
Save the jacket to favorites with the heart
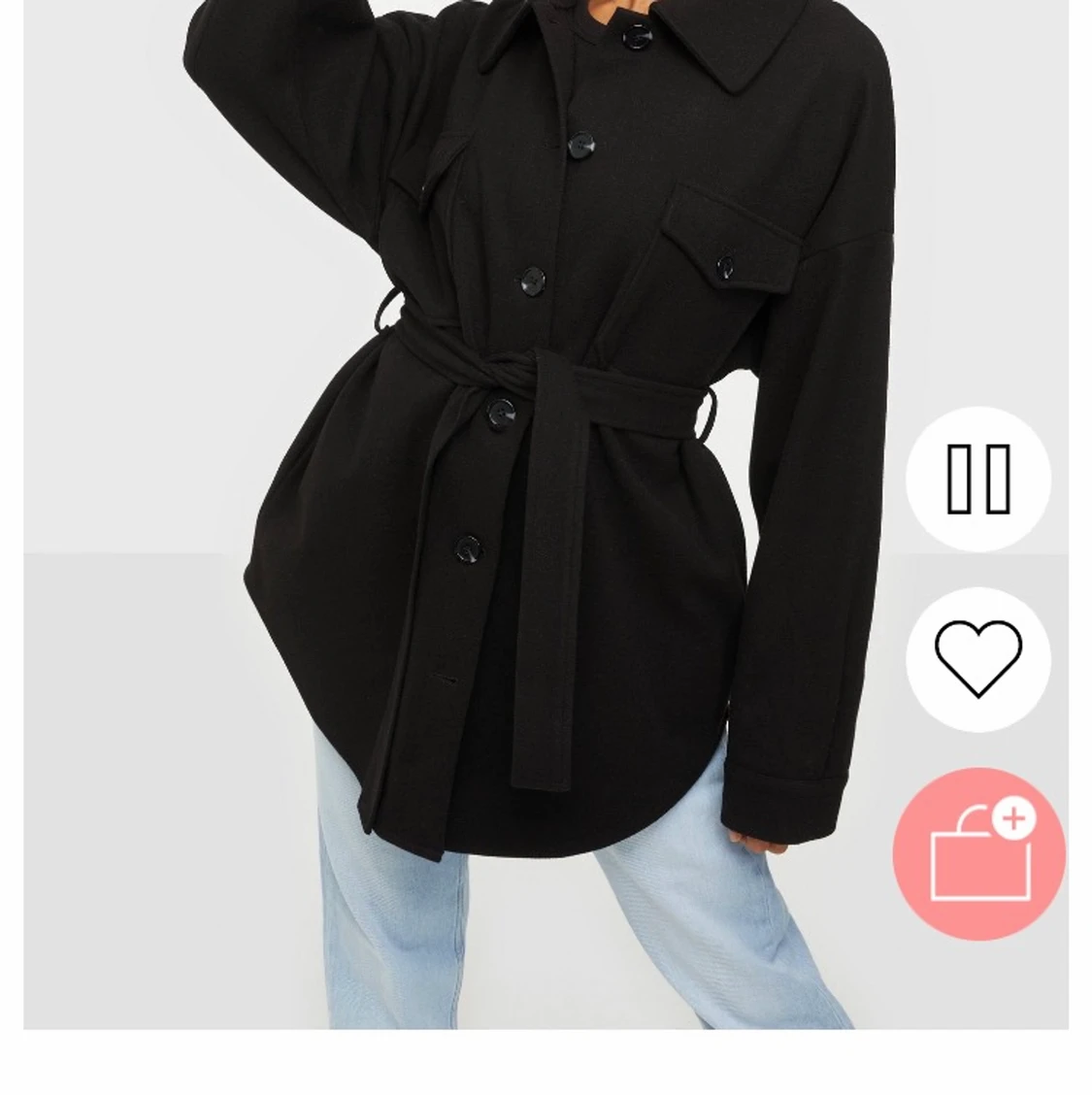coord(978,659)
